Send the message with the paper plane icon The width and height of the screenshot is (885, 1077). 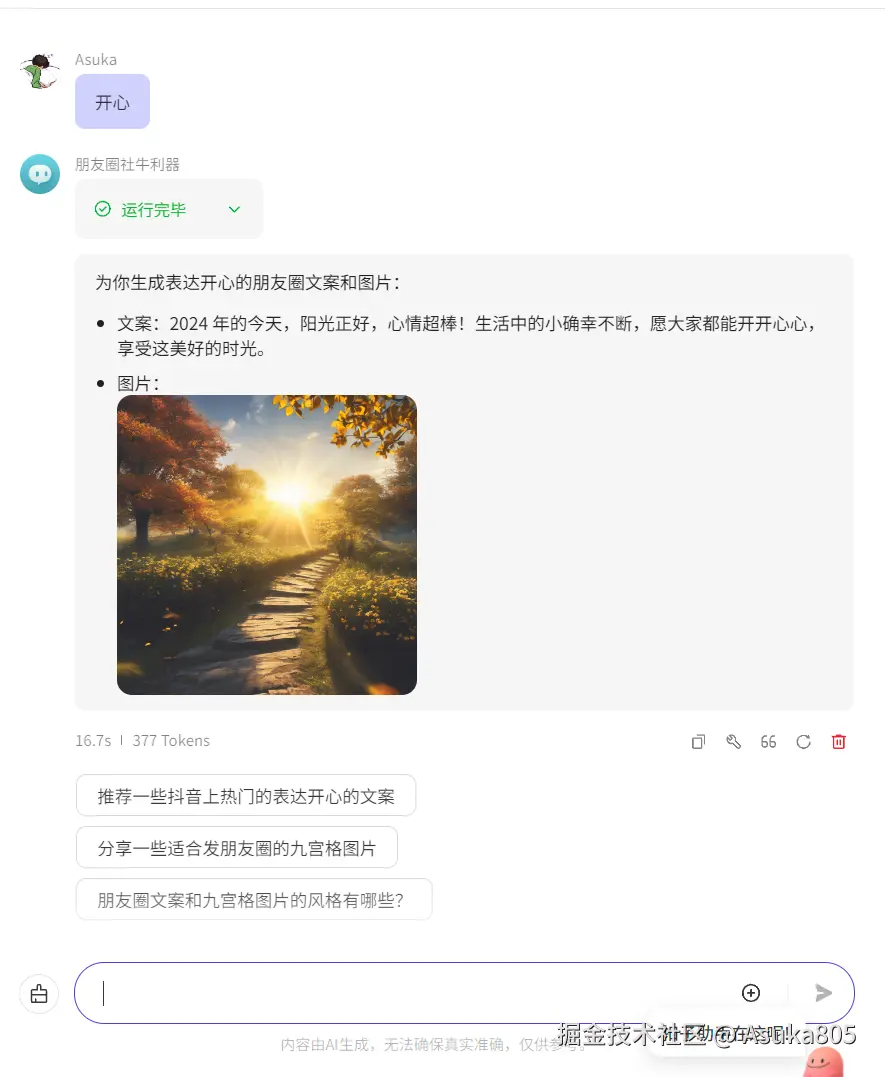[x=823, y=993]
